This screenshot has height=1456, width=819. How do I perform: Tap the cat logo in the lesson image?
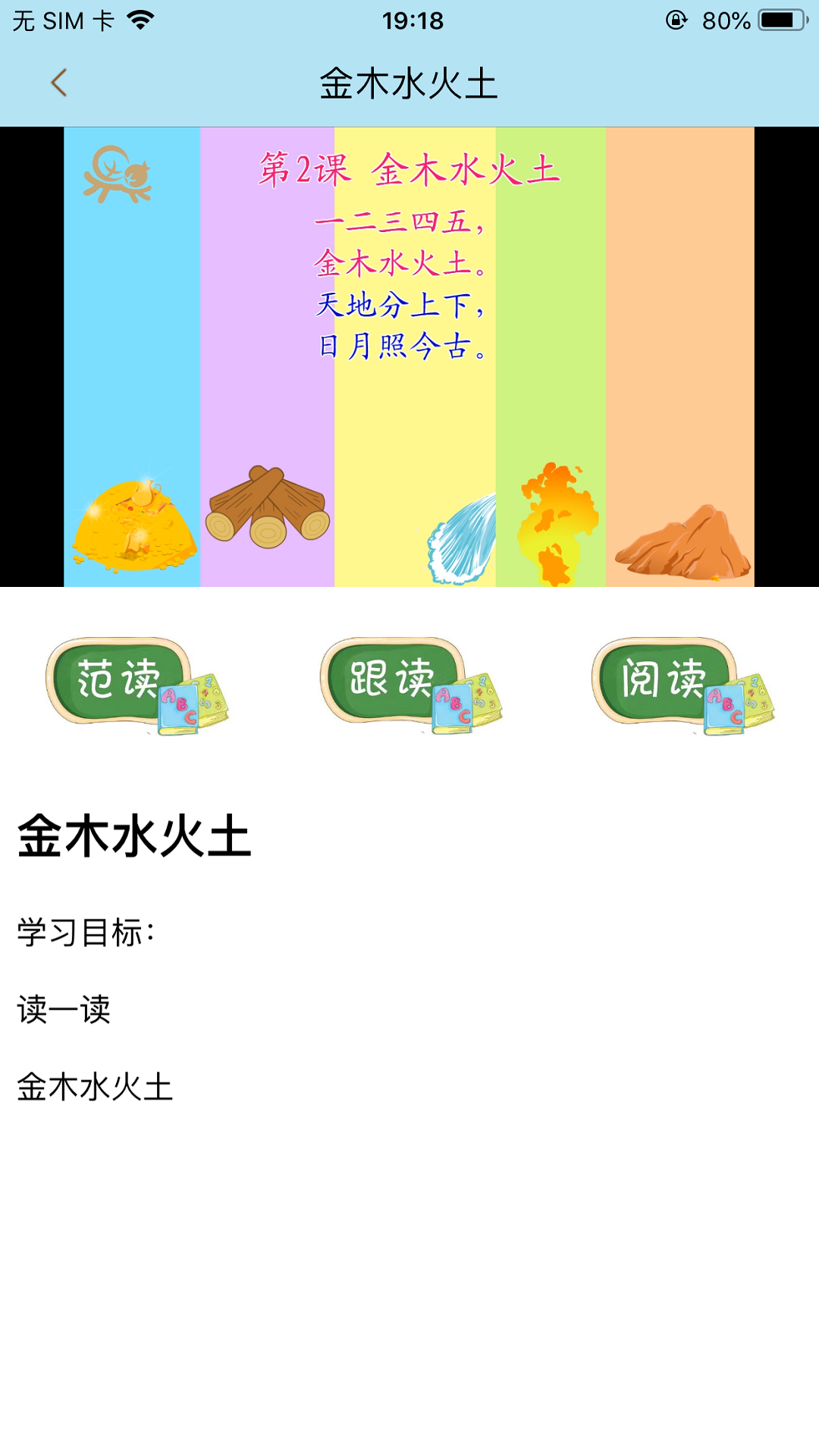tap(118, 173)
